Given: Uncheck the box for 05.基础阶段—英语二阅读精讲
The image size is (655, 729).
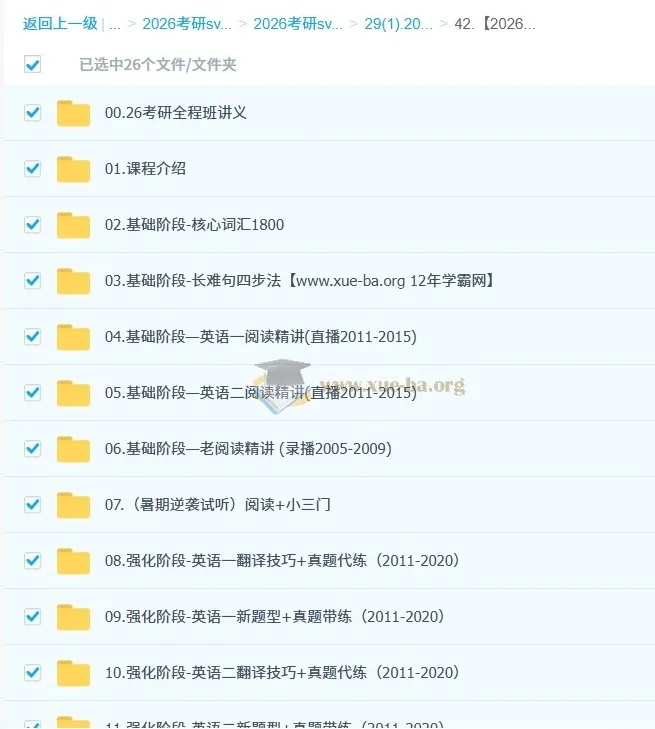Looking at the screenshot, I should tap(33, 393).
